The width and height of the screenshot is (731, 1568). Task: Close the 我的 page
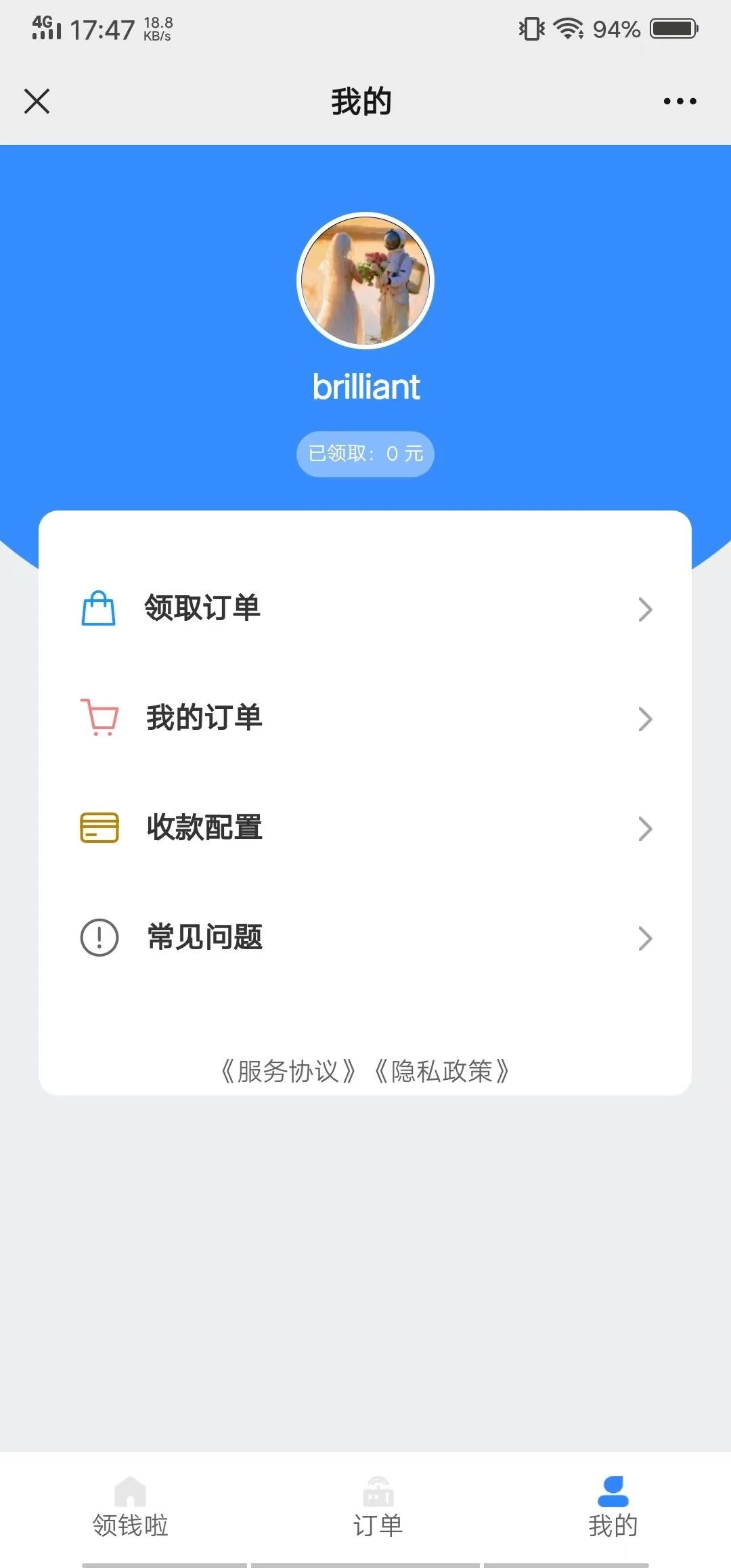pyautogui.click(x=37, y=102)
